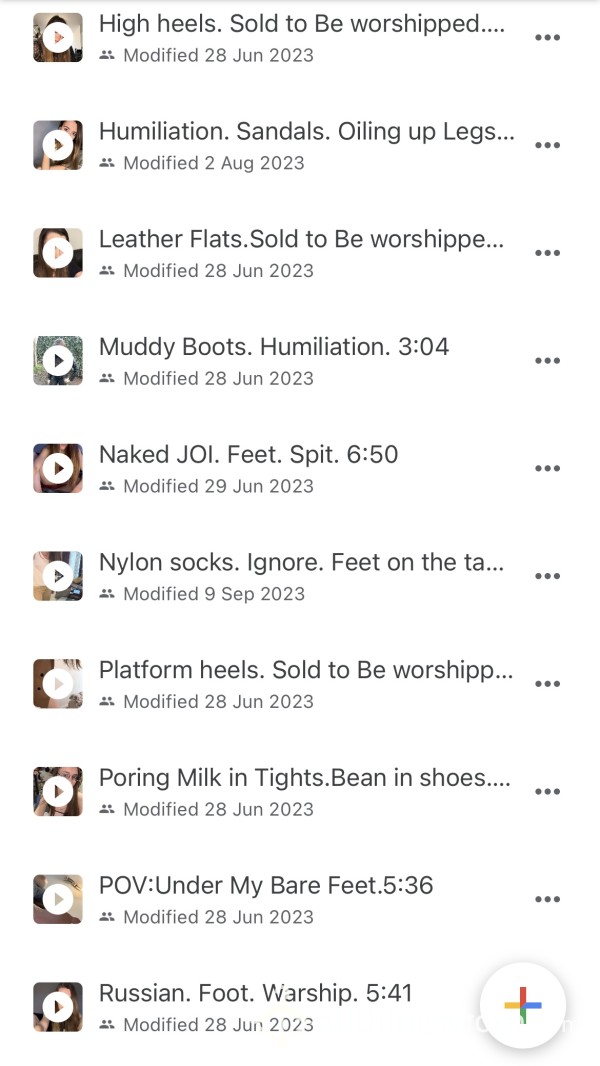Open the Leather Flats video file

tap(274, 253)
